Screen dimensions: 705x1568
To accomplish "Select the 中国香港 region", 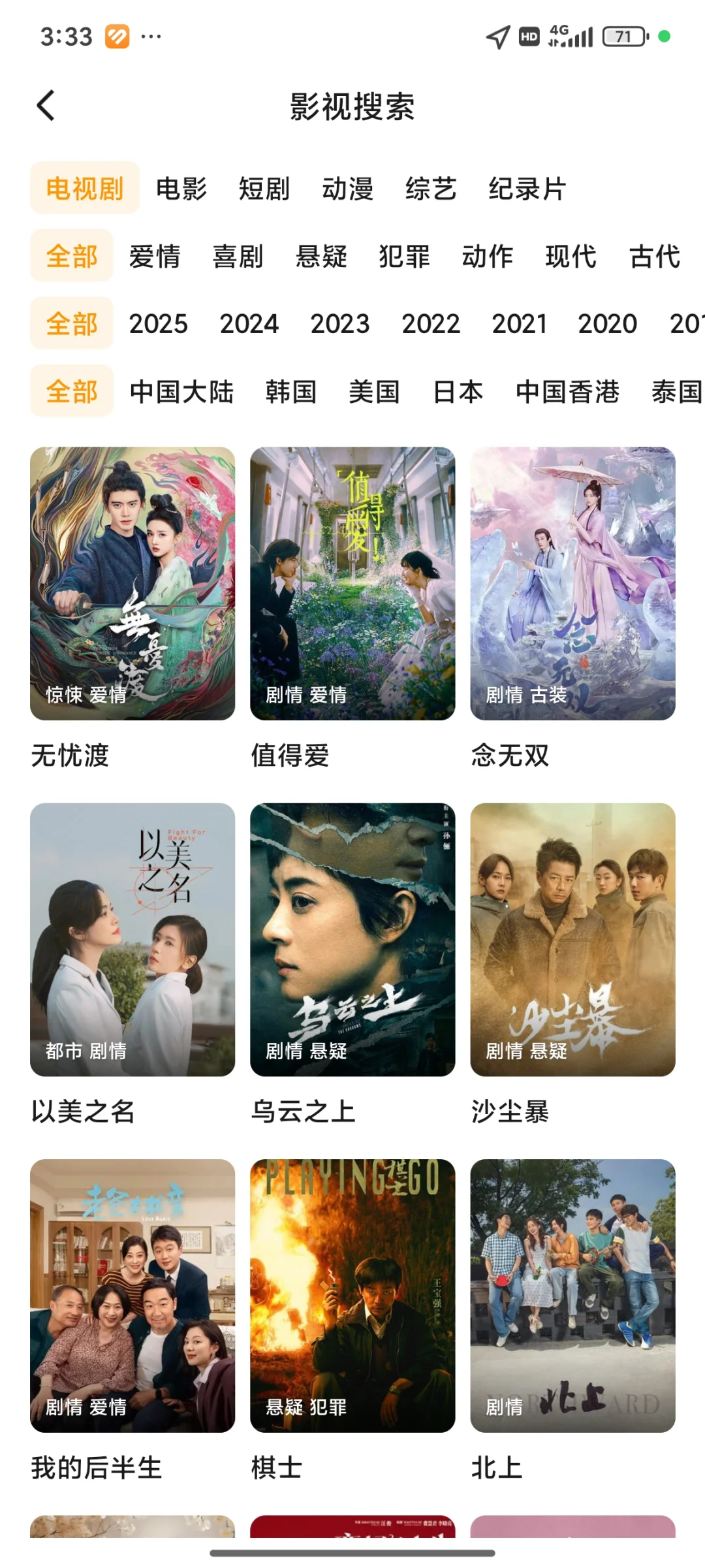I will 567,392.
